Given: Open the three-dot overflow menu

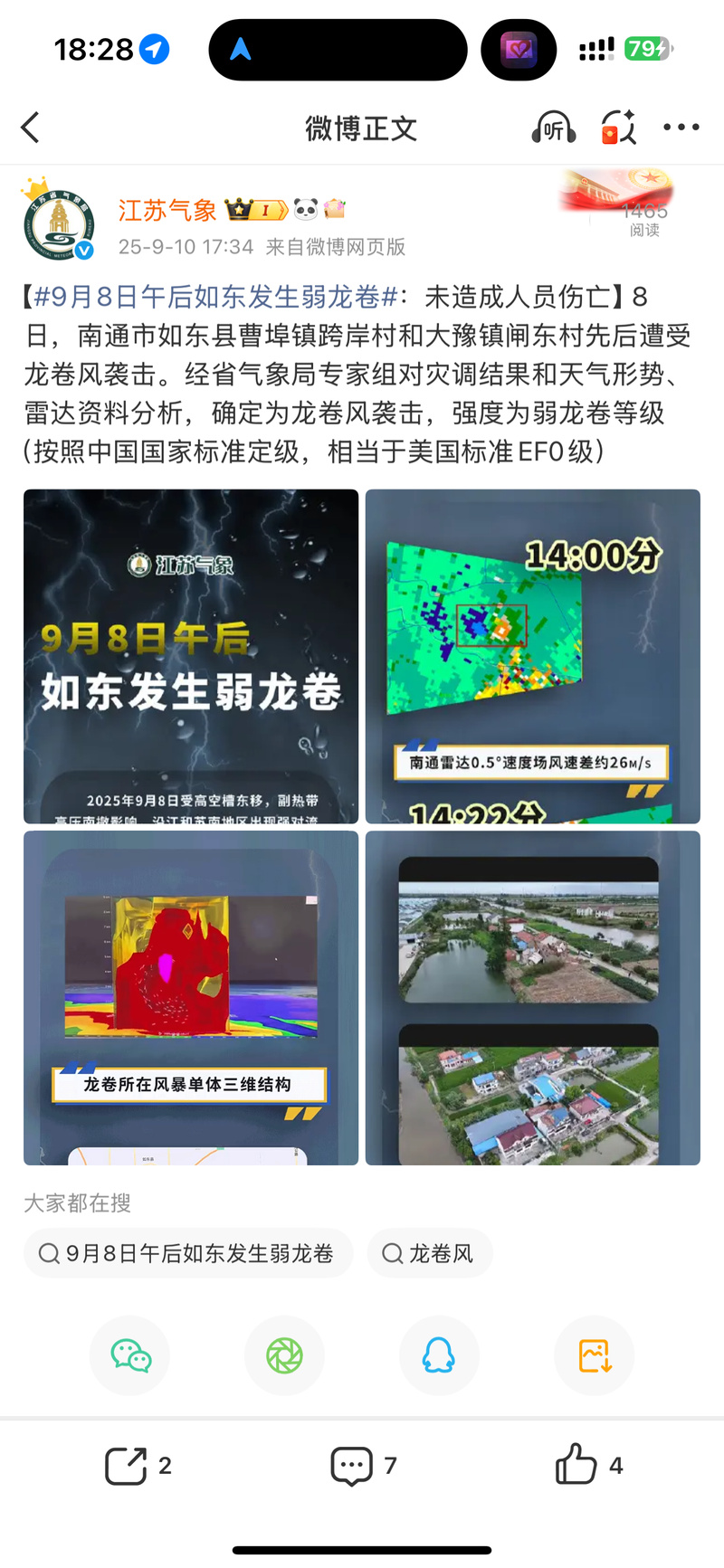Looking at the screenshot, I should coord(681,128).
